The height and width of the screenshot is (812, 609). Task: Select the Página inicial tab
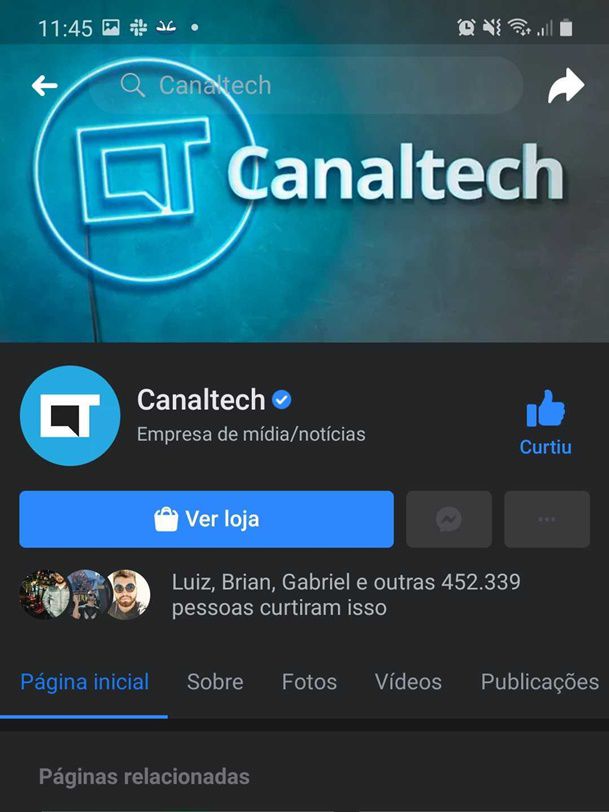point(85,682)
